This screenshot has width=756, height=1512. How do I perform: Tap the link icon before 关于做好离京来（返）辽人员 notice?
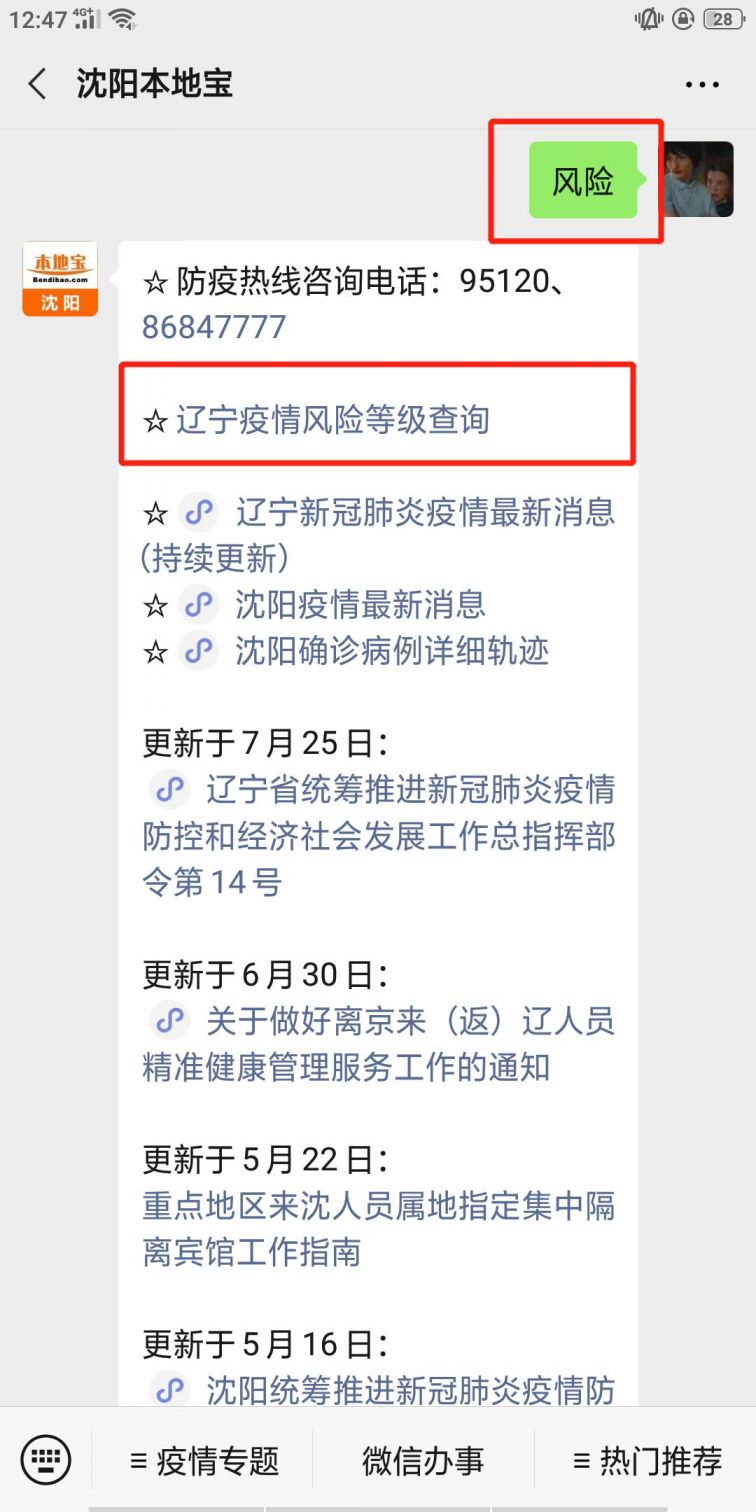tap(169, 1020)
